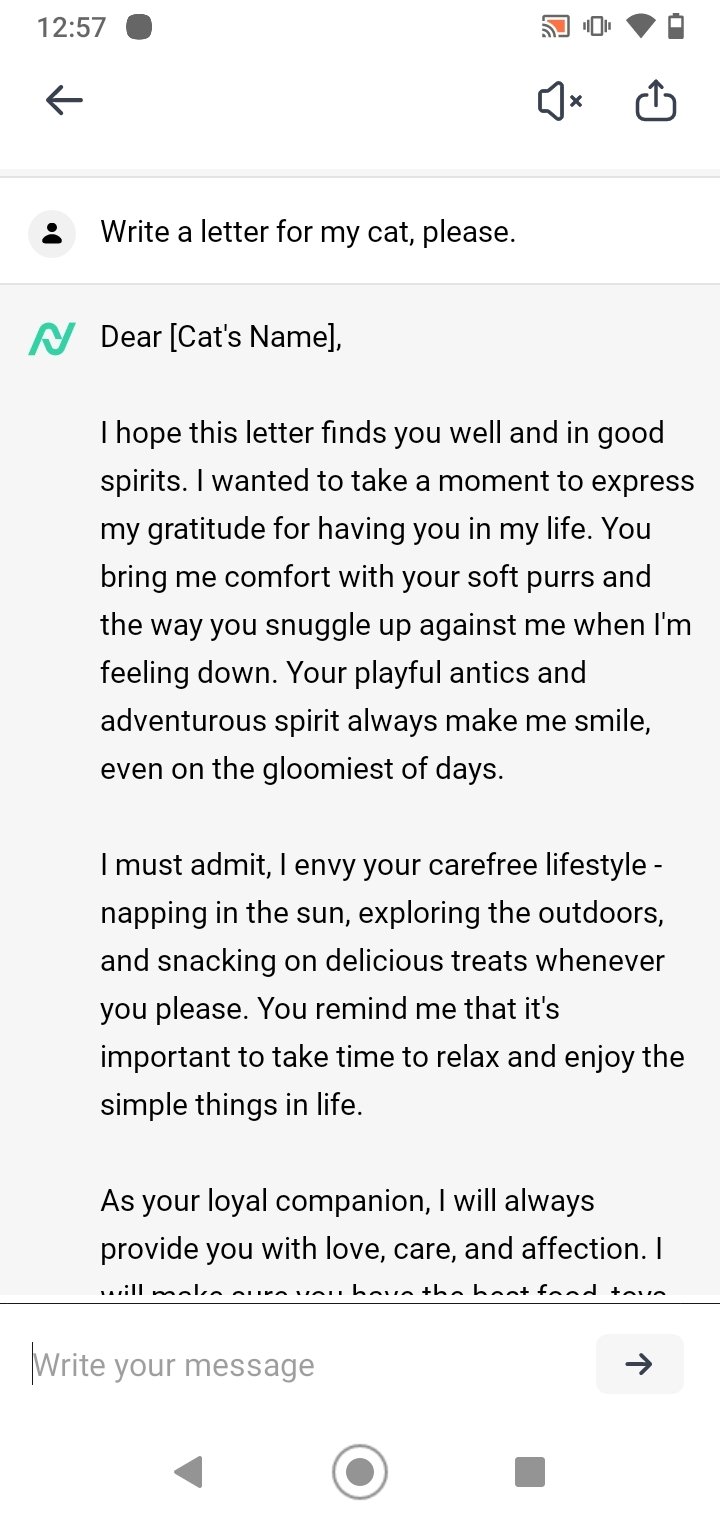
Task: Go back using the top-left arrow
Action: pyautogui.click(x=64, y=100)
